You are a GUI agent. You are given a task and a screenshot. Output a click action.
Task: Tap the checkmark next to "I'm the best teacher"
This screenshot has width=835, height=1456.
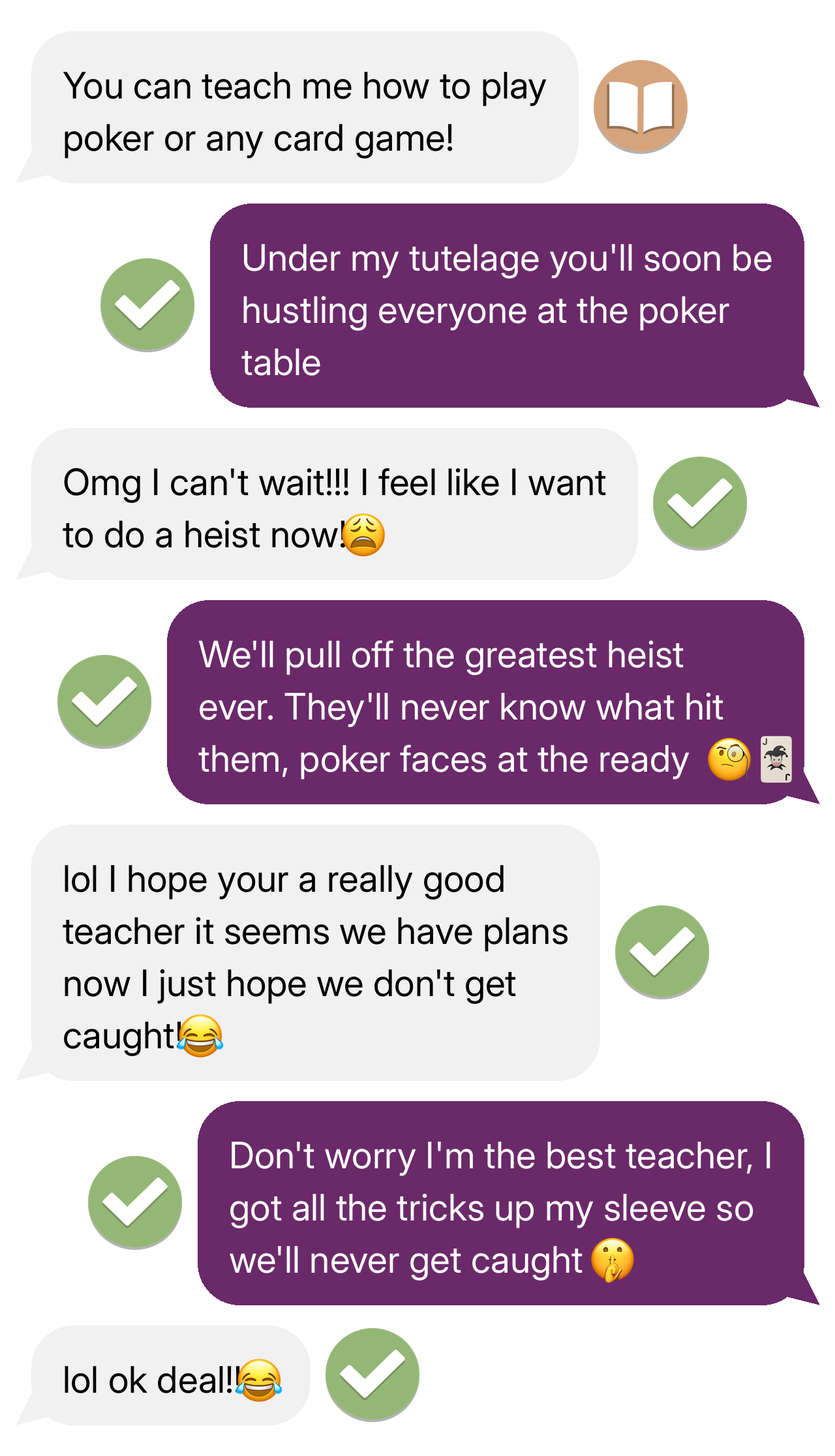[135, 1202]
